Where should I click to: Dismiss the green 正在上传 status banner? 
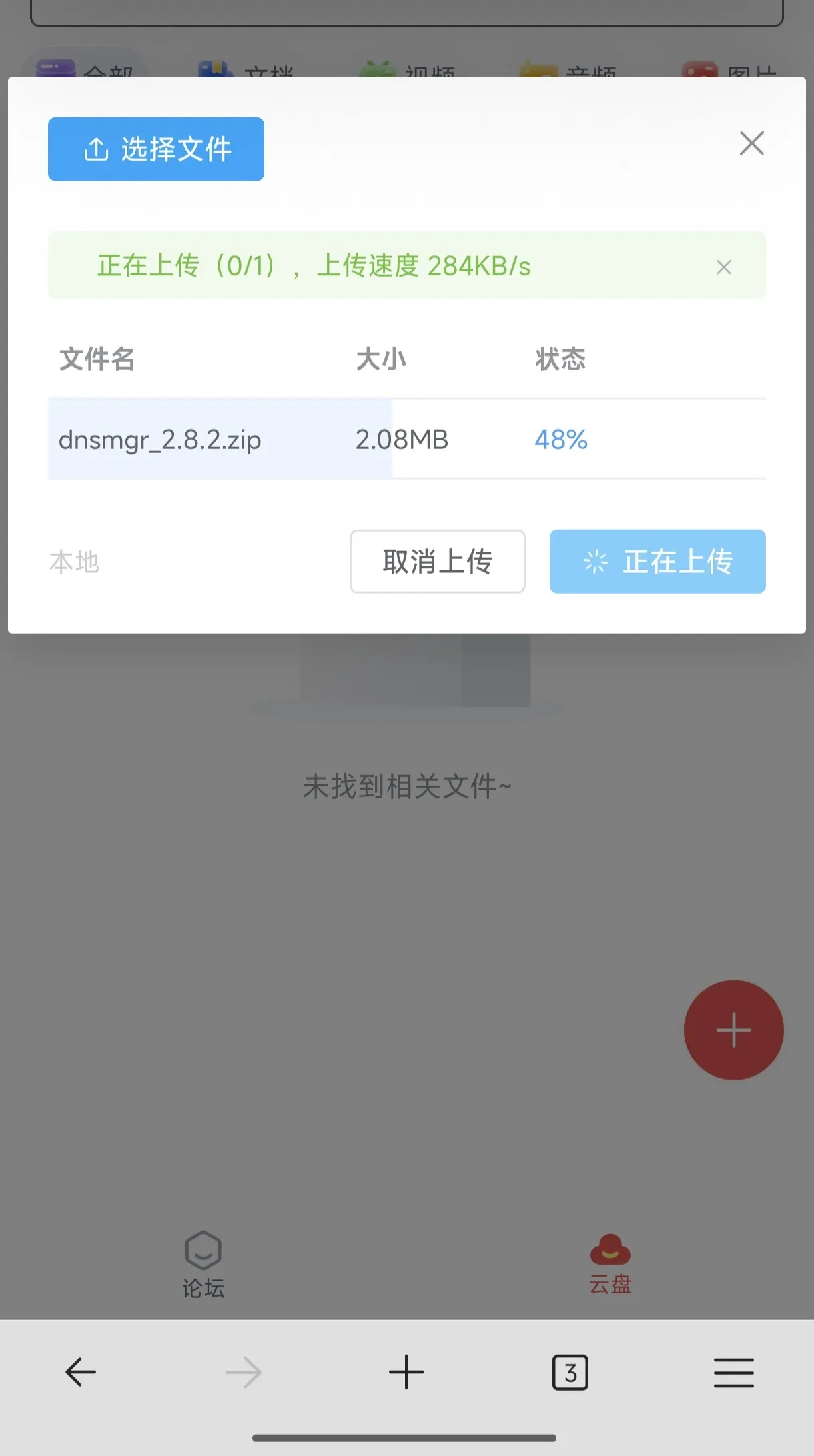pos(723,267)
